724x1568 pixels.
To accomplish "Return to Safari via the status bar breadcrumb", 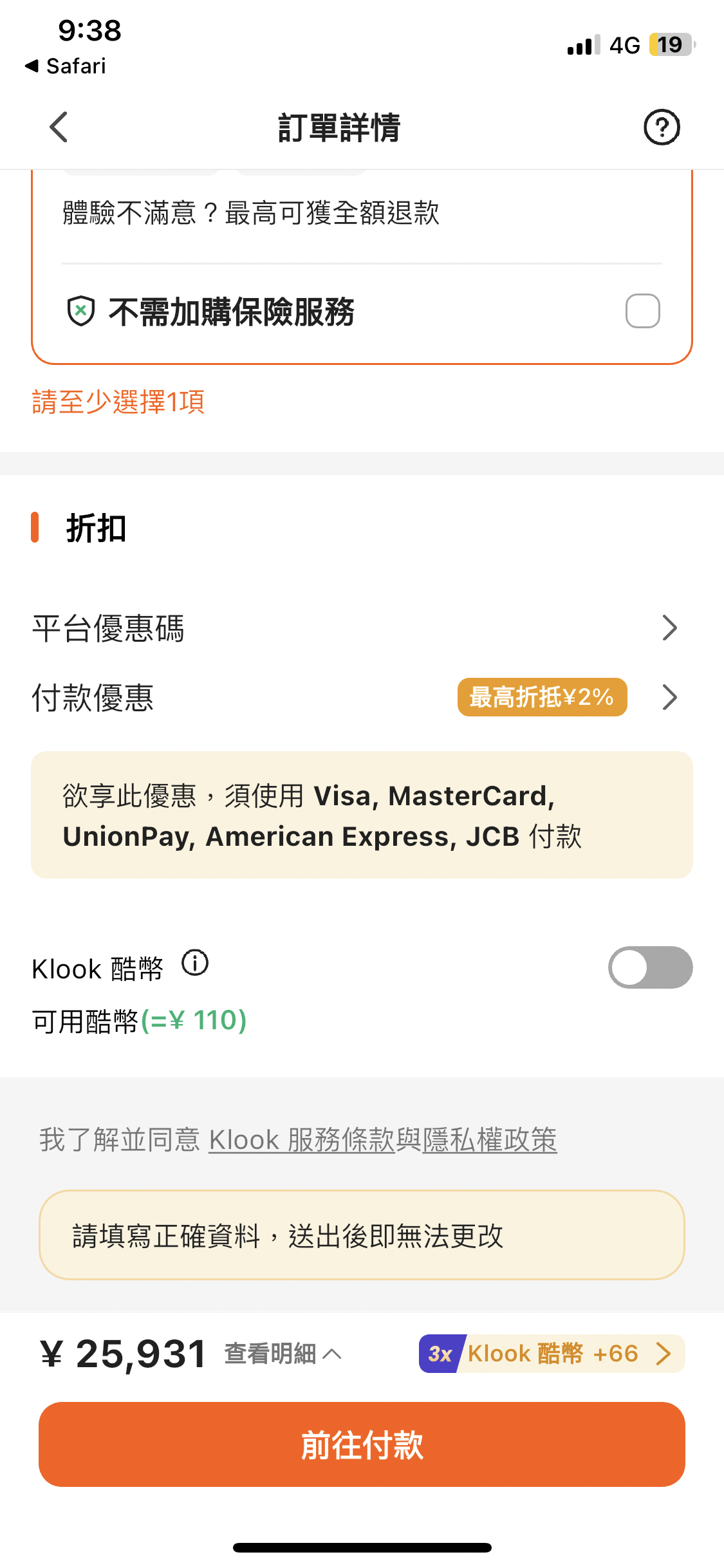I will pos(66,66).
